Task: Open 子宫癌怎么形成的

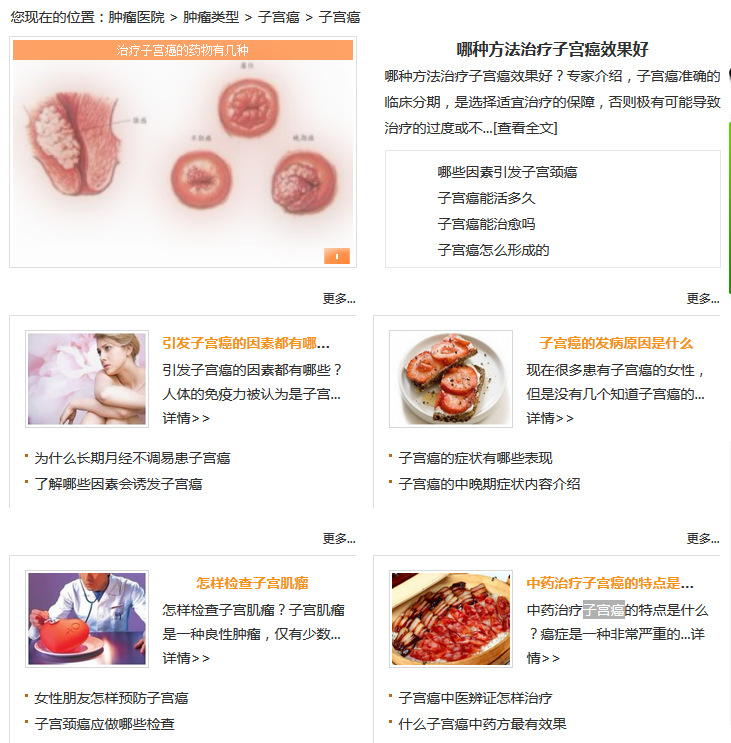Action: [x=492, y=250]
